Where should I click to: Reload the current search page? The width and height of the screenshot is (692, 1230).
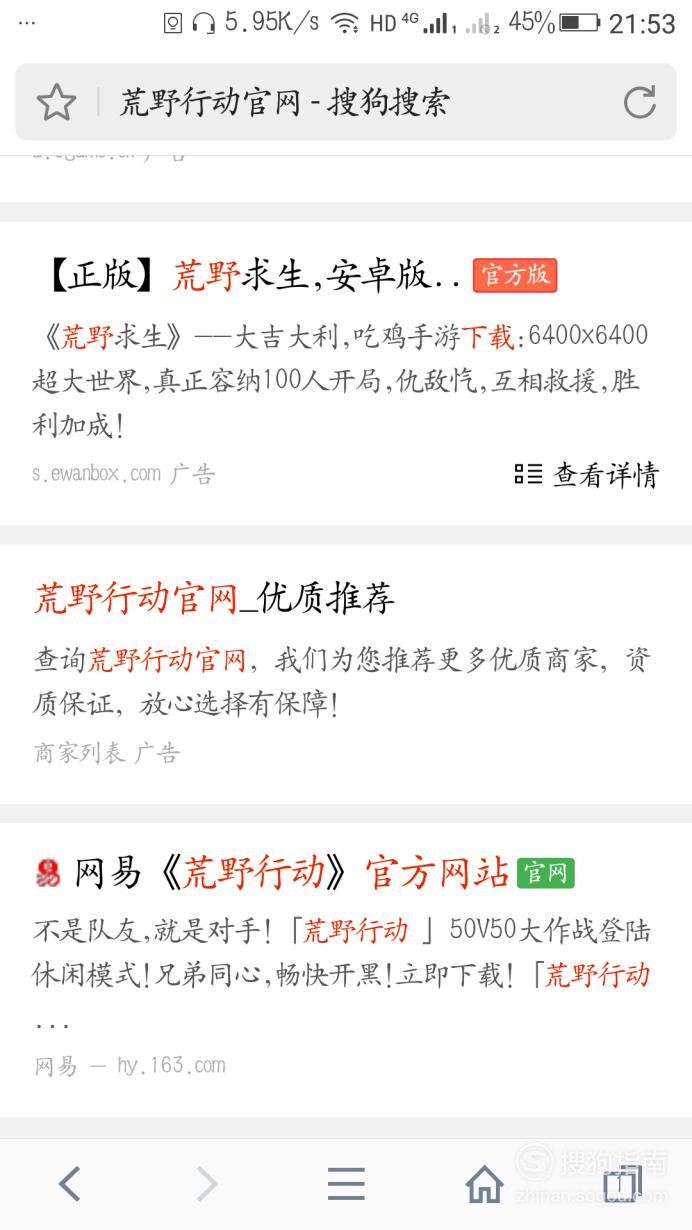tap(639, 102)
